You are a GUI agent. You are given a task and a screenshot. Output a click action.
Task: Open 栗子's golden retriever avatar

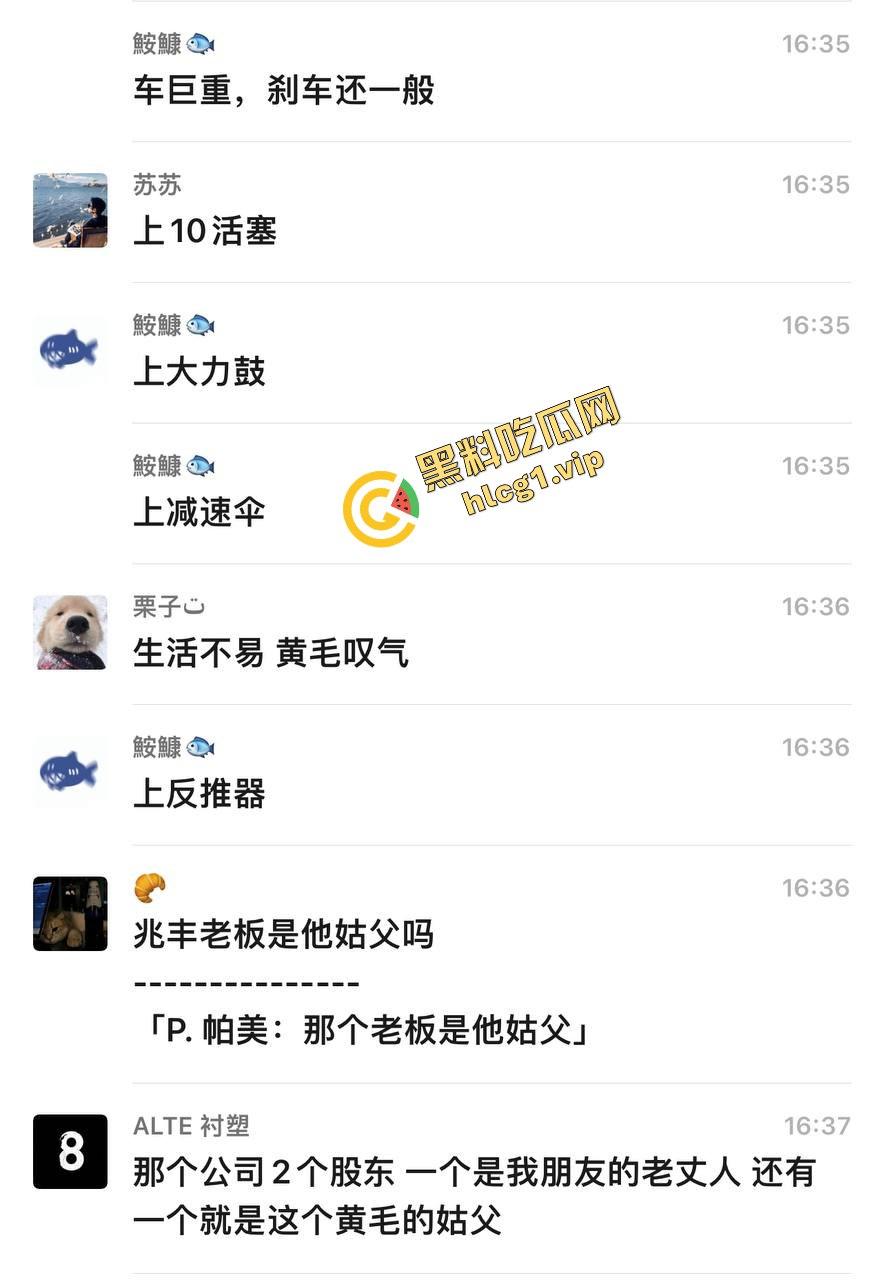[69, 632]
